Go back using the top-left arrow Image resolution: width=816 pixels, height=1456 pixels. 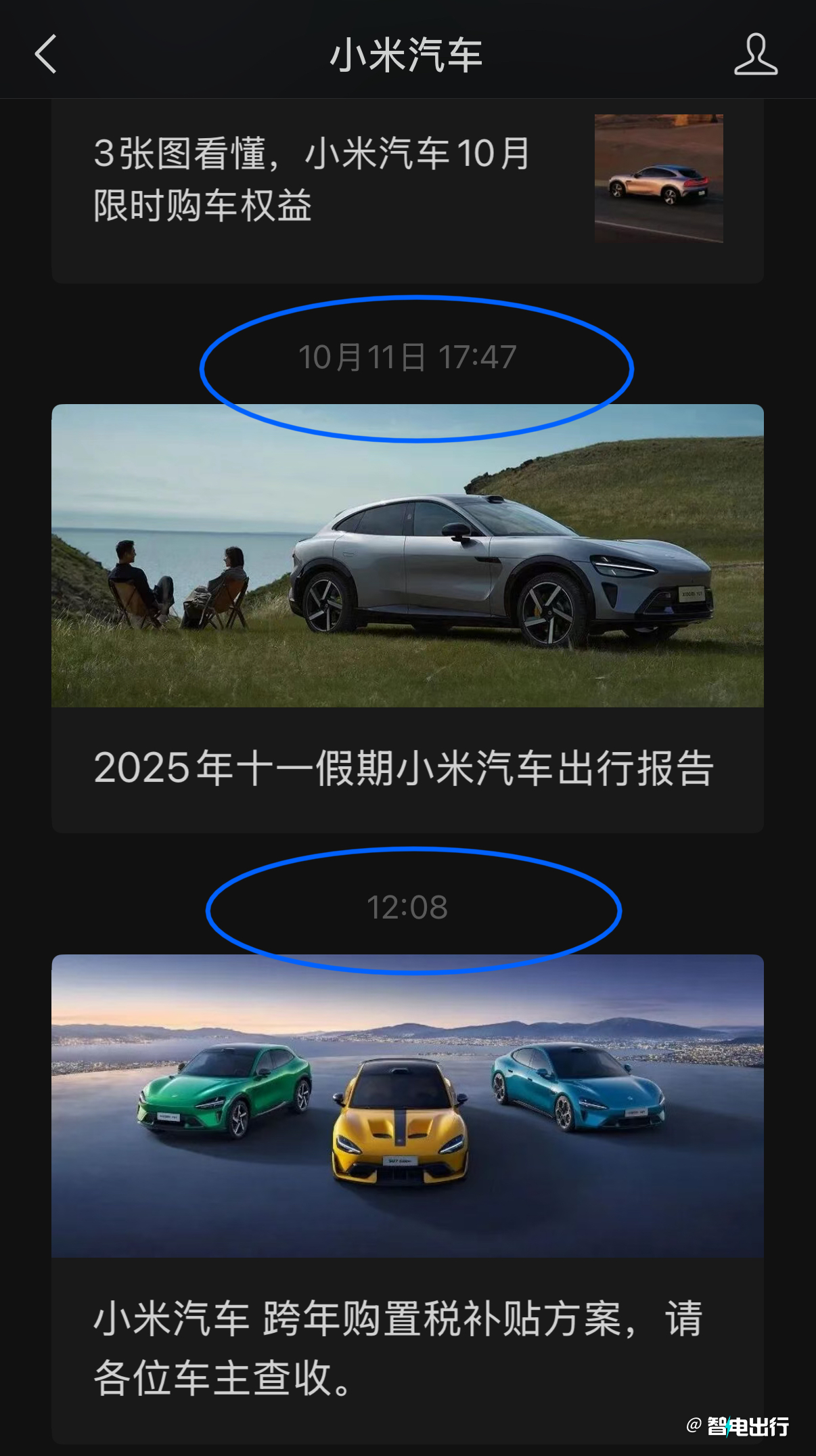45,54
